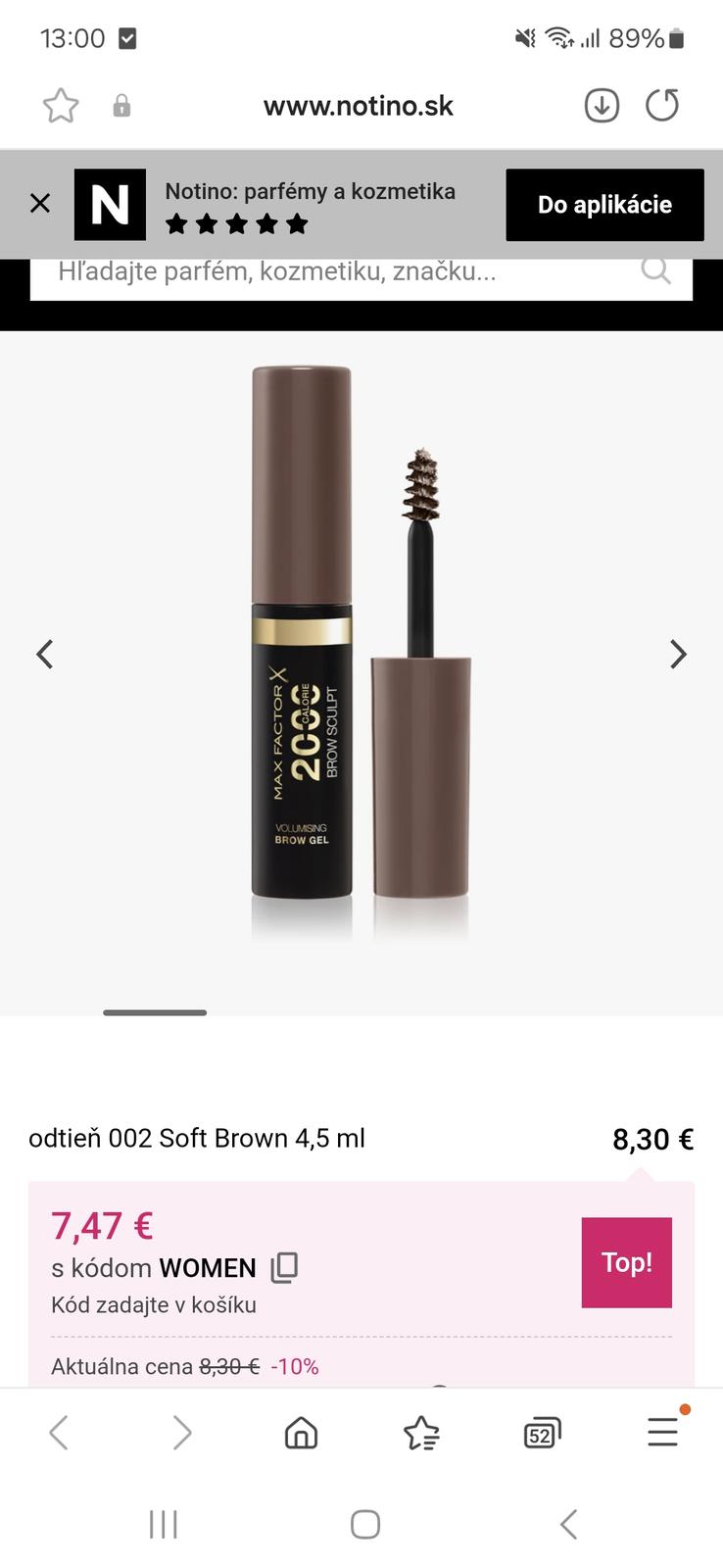Open the browser bookmarks list

(x=421, y=1433)
